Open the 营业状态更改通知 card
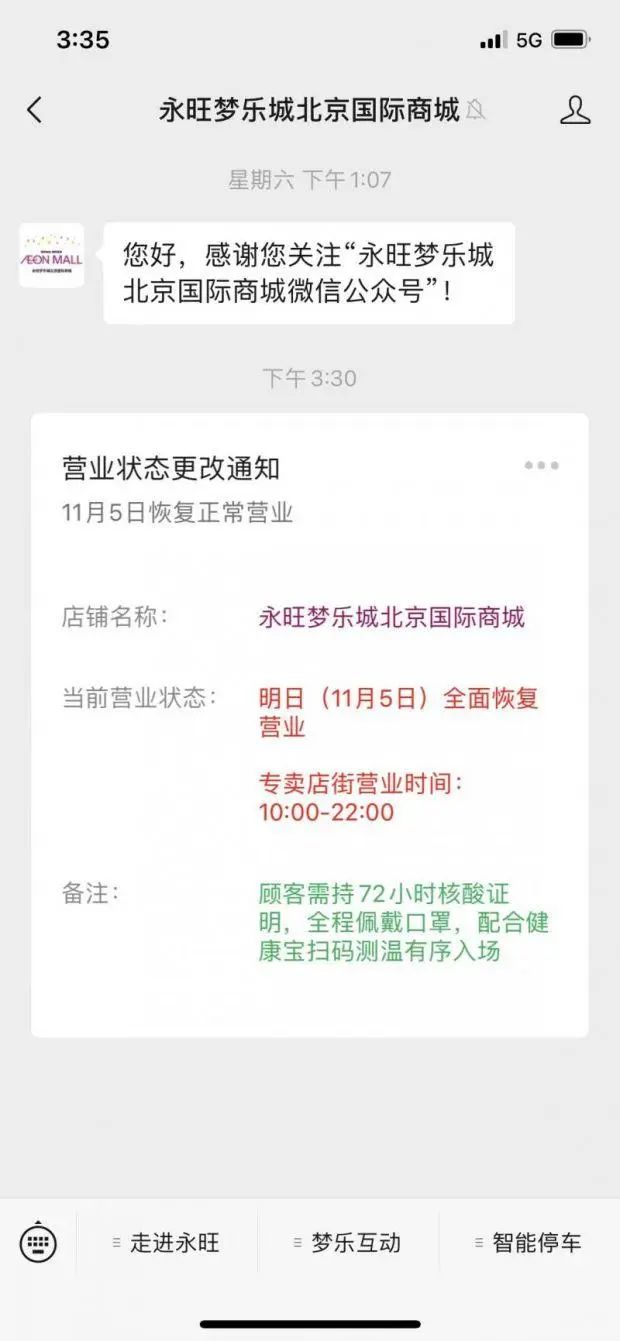620x1341 pixels. click(x=310, y=725)
